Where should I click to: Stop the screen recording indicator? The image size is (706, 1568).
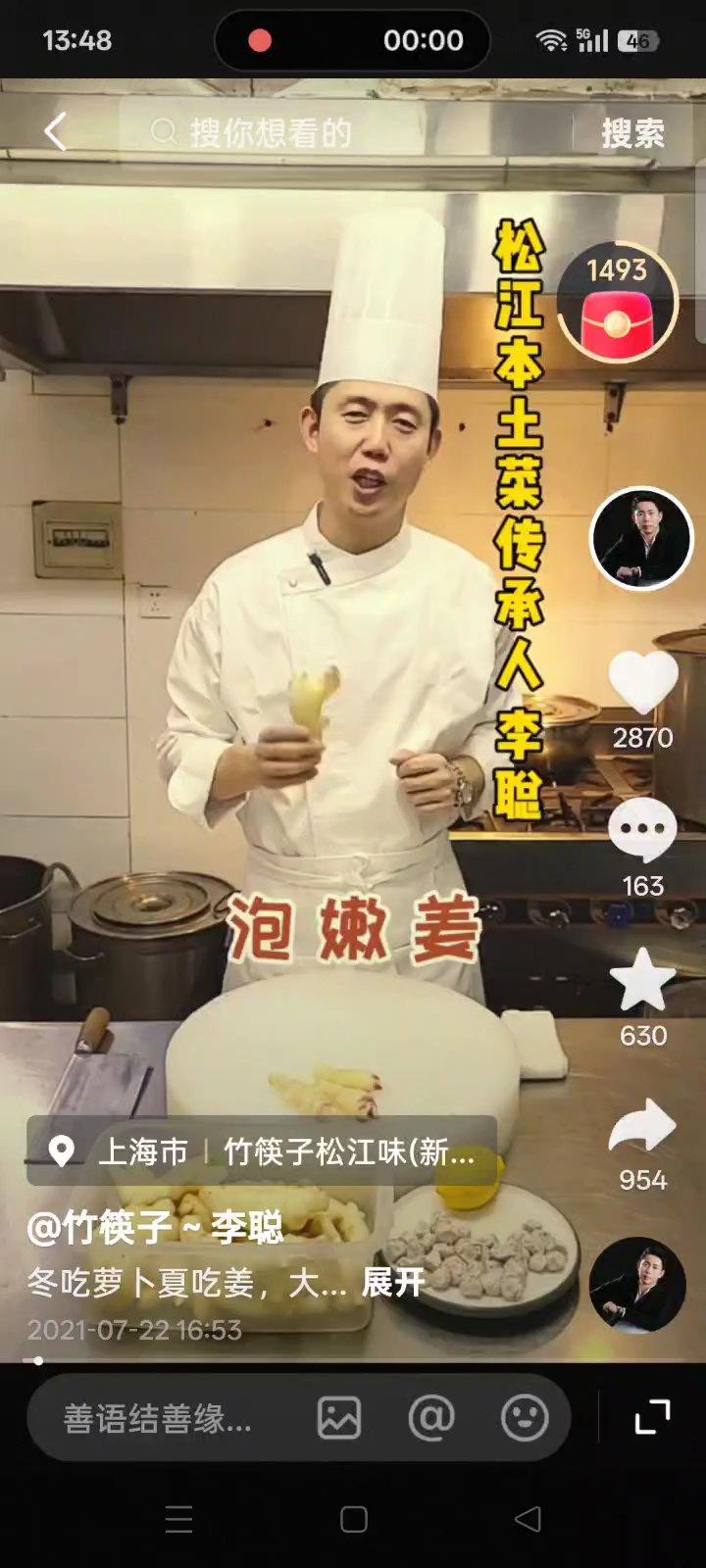[261, 40]
